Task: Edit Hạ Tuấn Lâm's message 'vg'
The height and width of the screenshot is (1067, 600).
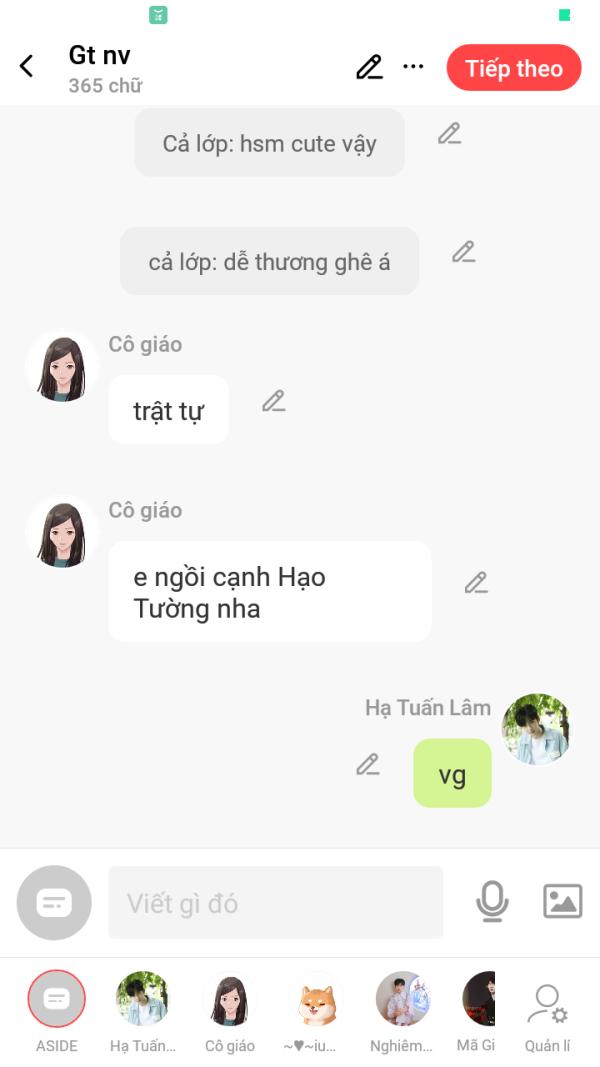Action: [x=368, y=764]
